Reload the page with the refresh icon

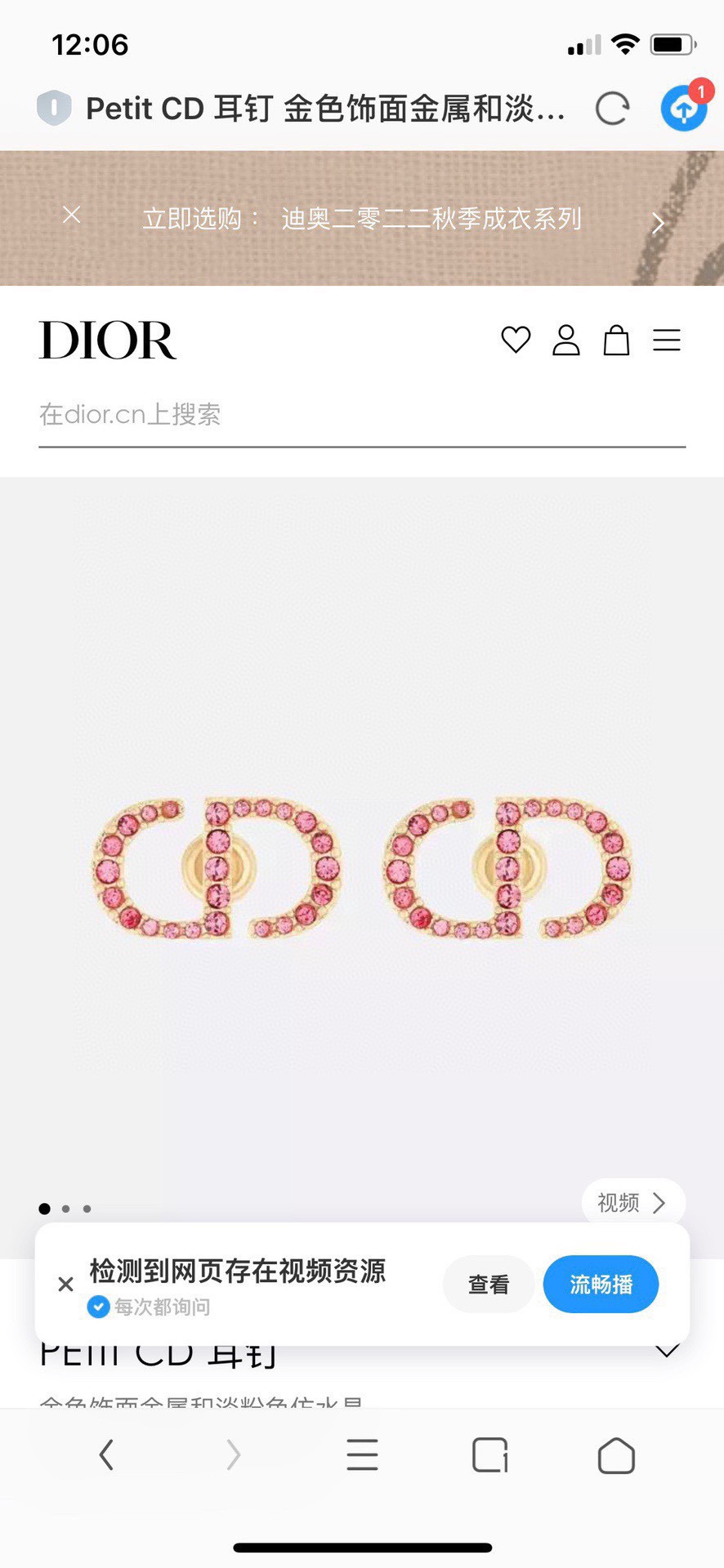coord(612,108)
